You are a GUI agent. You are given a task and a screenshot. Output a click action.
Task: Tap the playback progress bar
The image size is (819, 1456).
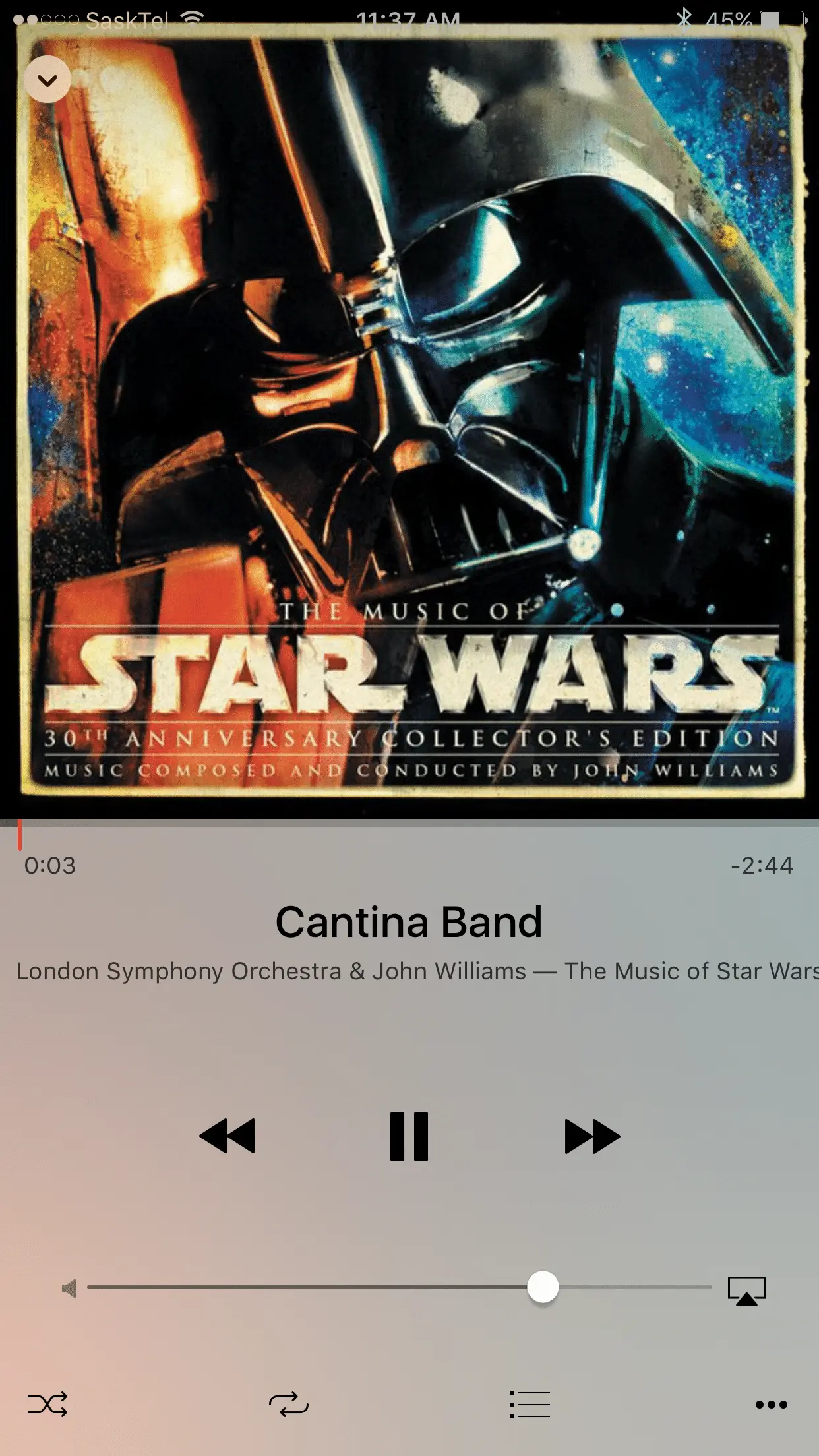click(409, 824)
